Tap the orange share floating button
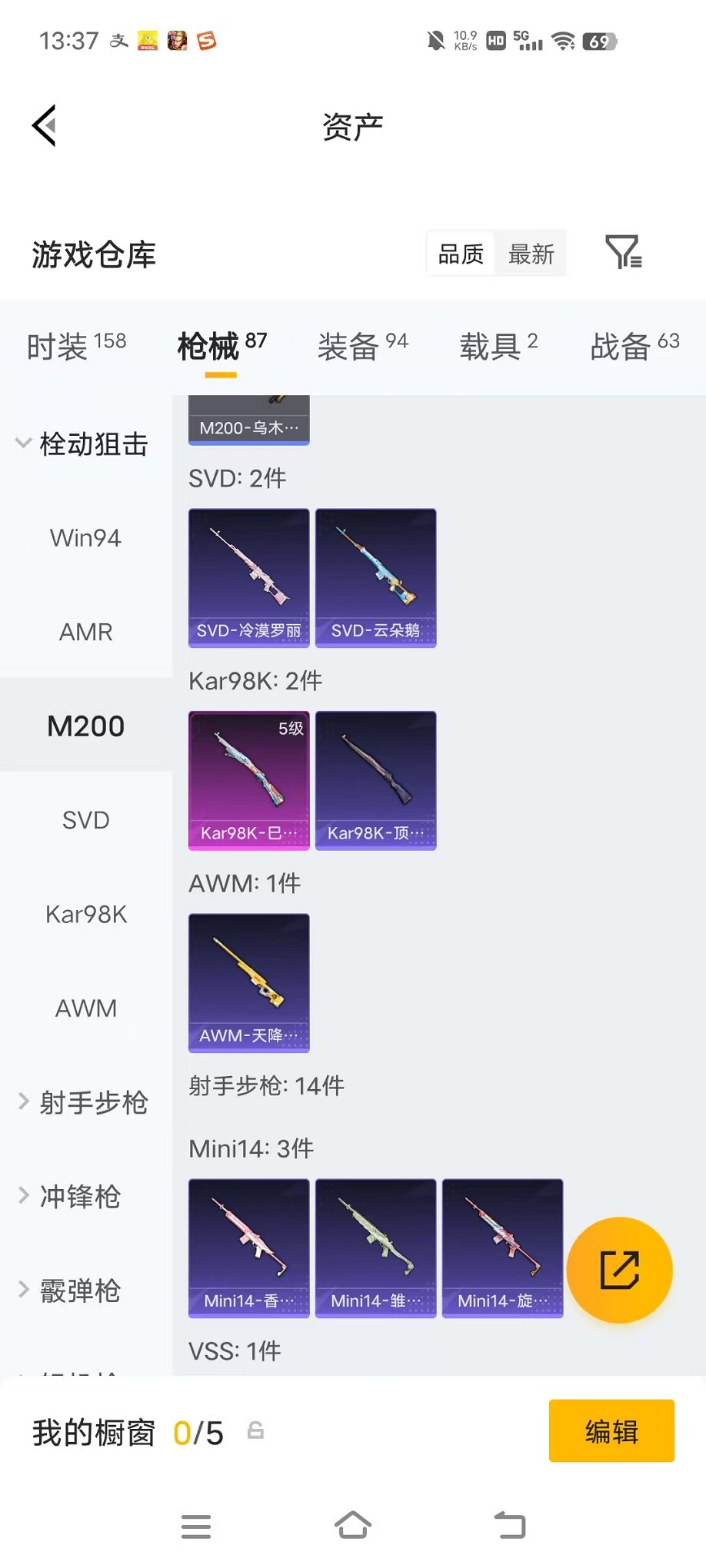 619,1270
